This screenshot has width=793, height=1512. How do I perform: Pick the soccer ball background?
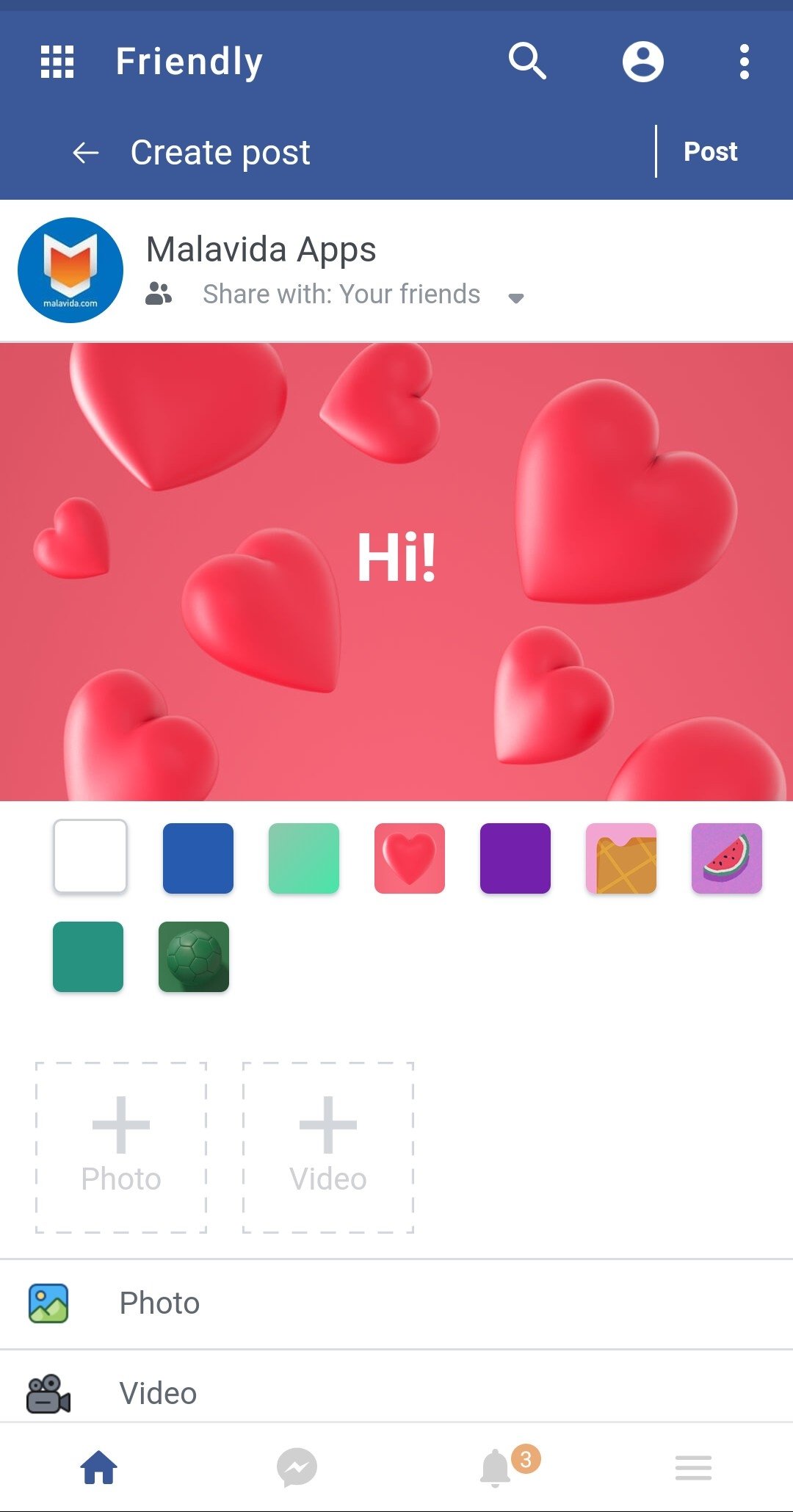pos(194,957)
